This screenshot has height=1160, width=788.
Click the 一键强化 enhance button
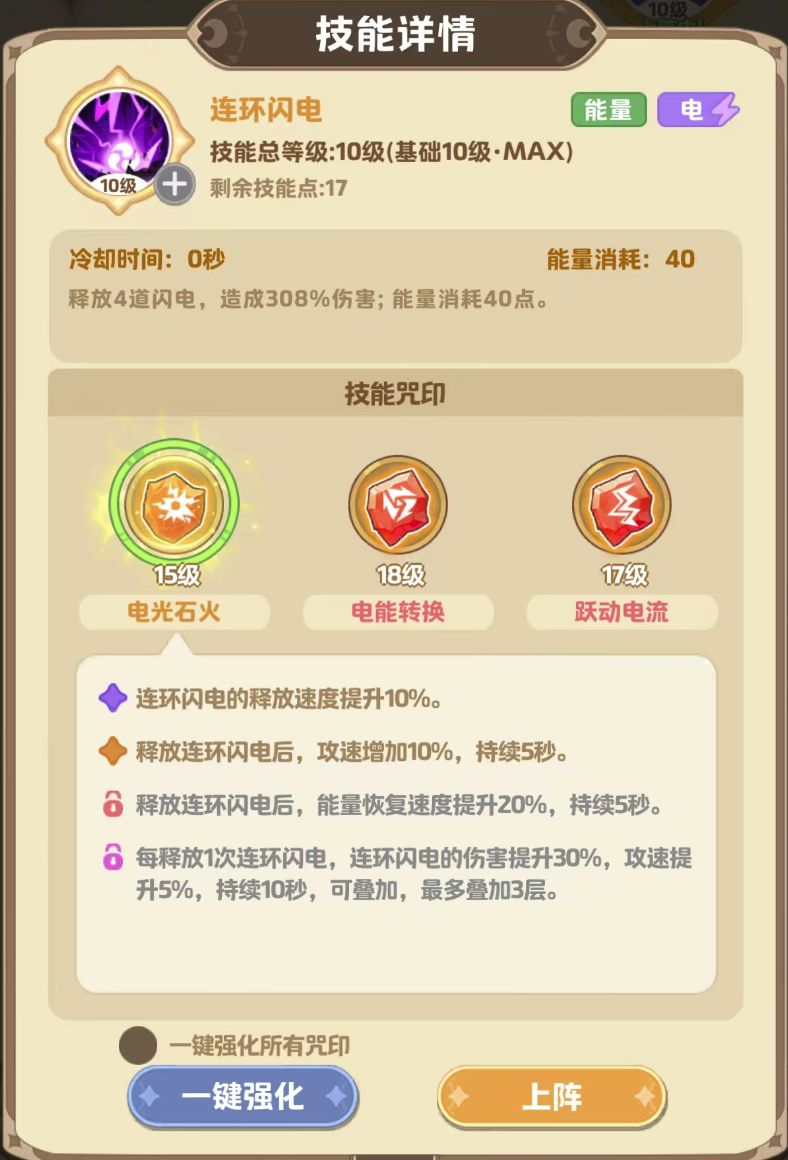[240, 1095]
